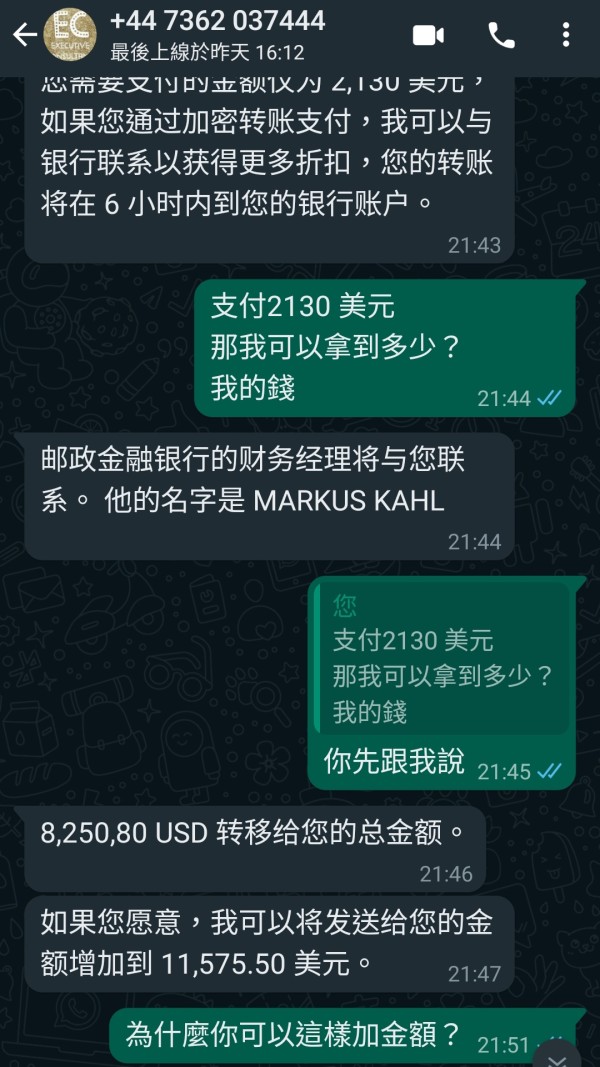Jump to the quoted 支付2130 美元 message

(x=443, y=659)
